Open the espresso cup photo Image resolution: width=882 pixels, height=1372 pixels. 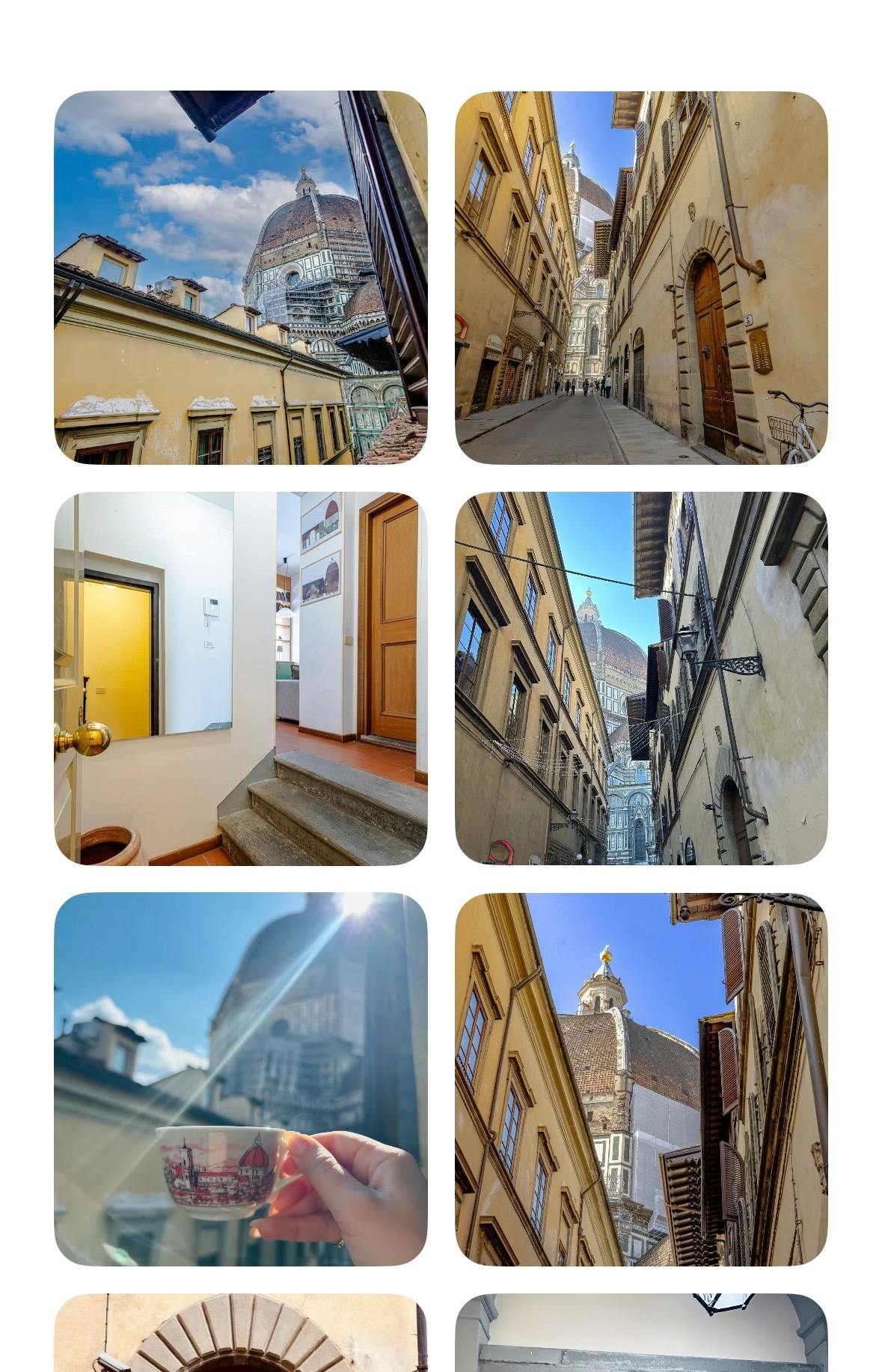(240, 1079)
